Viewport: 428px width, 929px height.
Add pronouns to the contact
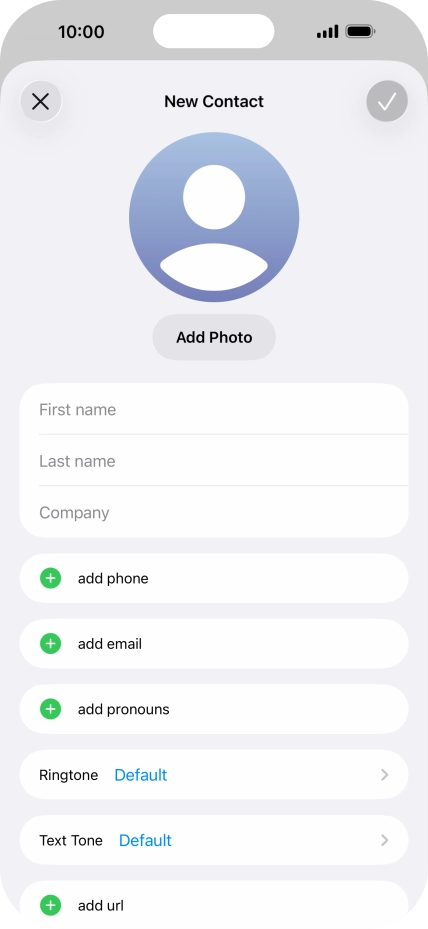click(214, 709)
